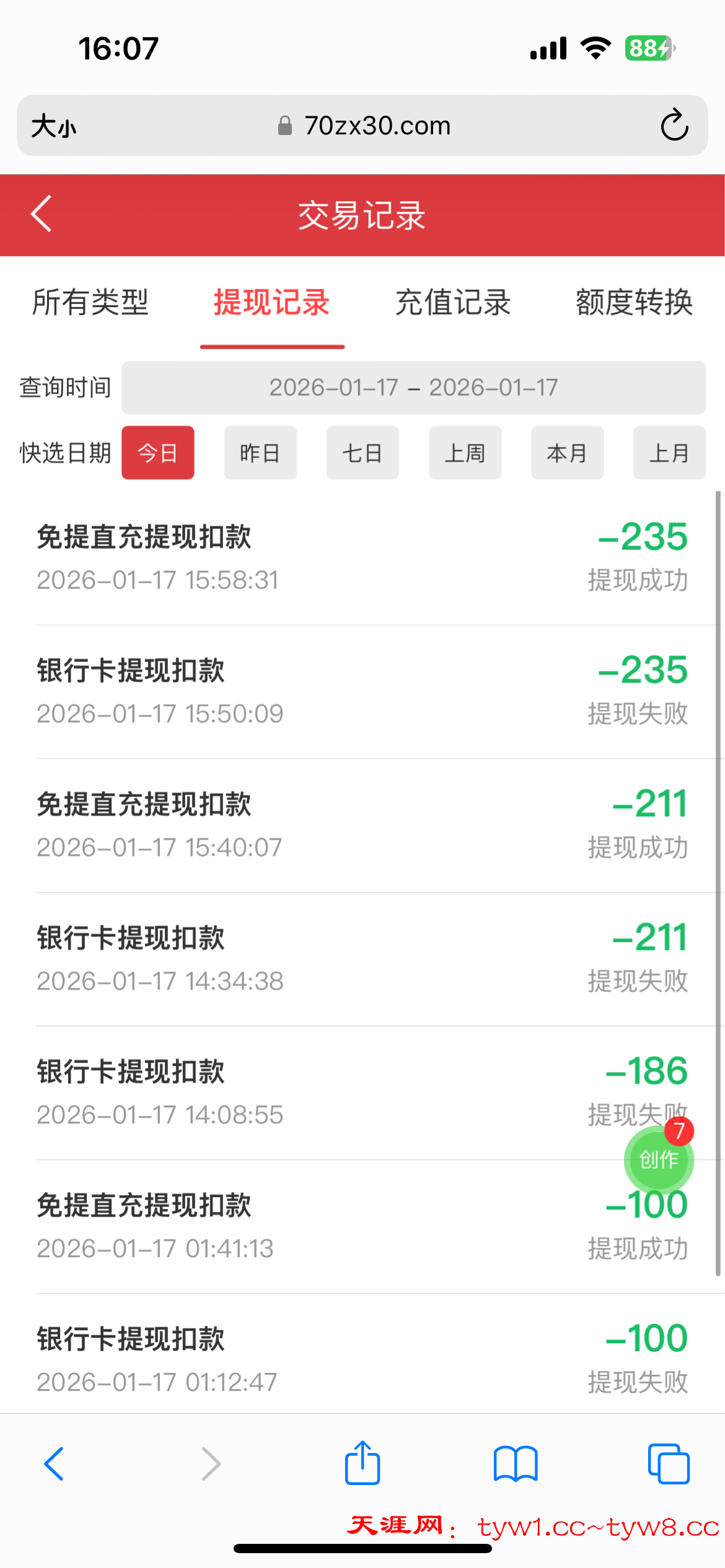Open Safari's 大小 page settings
This screenshot has height=1568, width=725.
click(x=54, y=126)
